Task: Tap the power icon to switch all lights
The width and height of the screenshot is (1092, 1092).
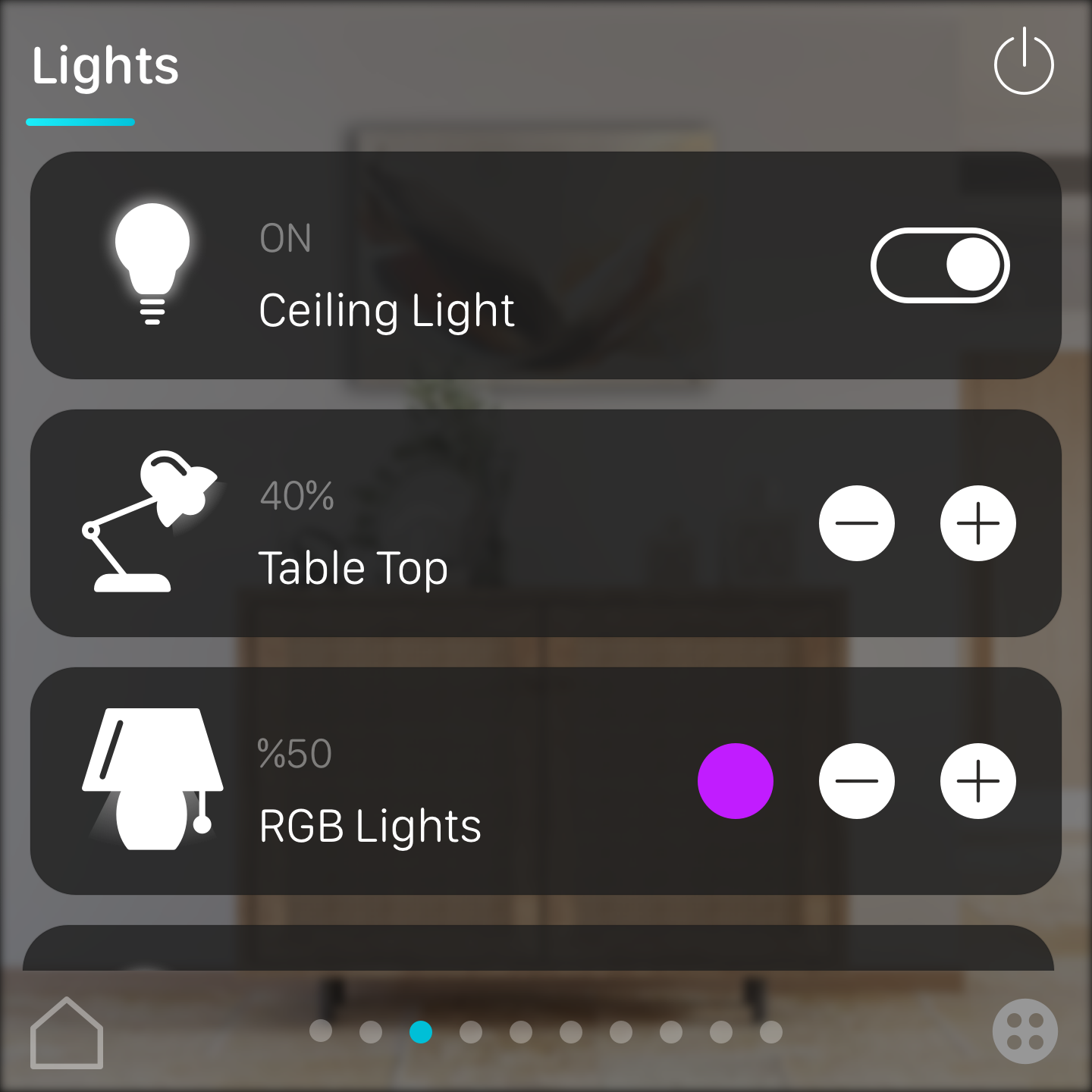Action: [1024, 62]
